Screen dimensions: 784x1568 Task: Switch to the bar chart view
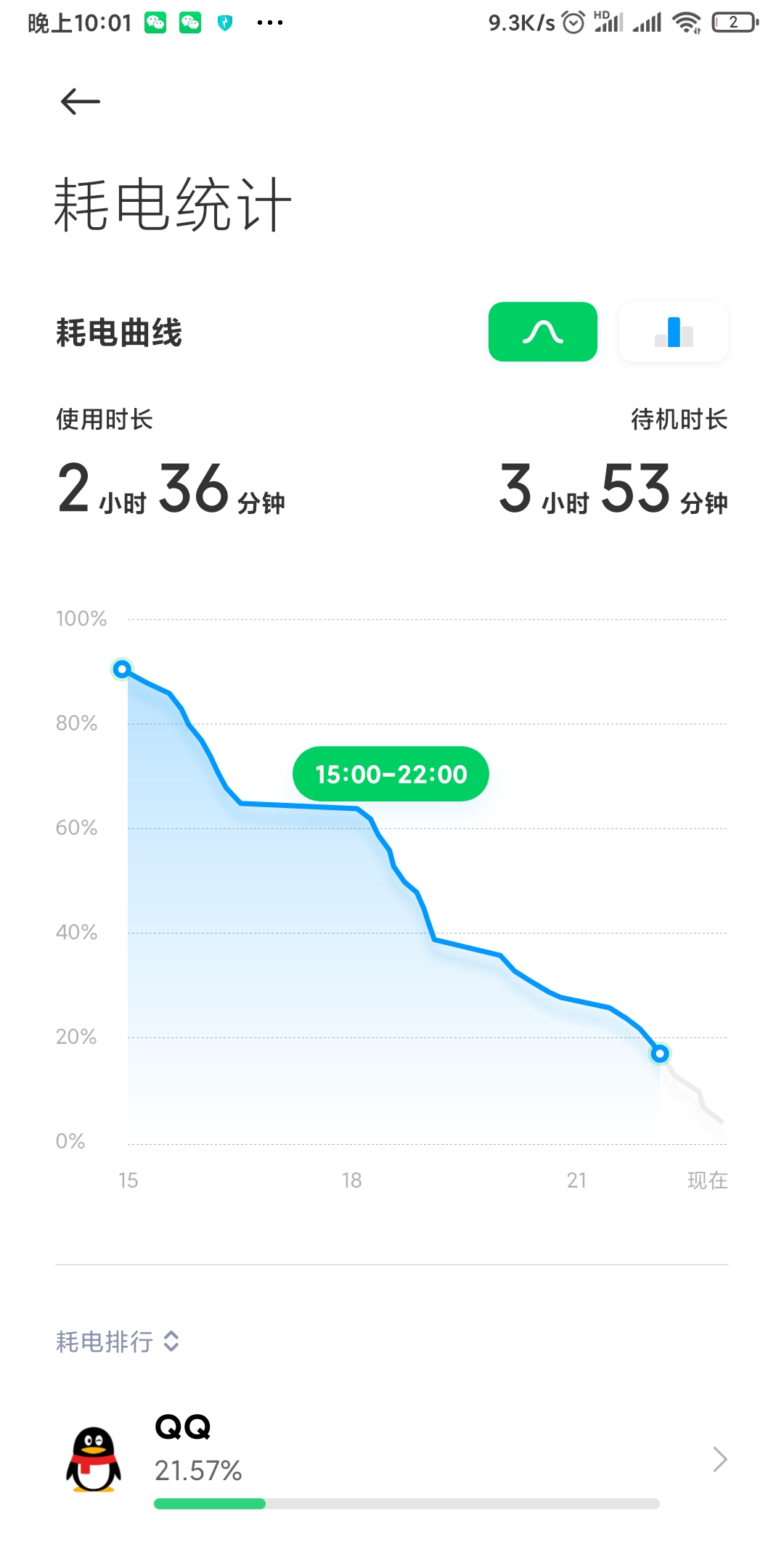point(674,332)
